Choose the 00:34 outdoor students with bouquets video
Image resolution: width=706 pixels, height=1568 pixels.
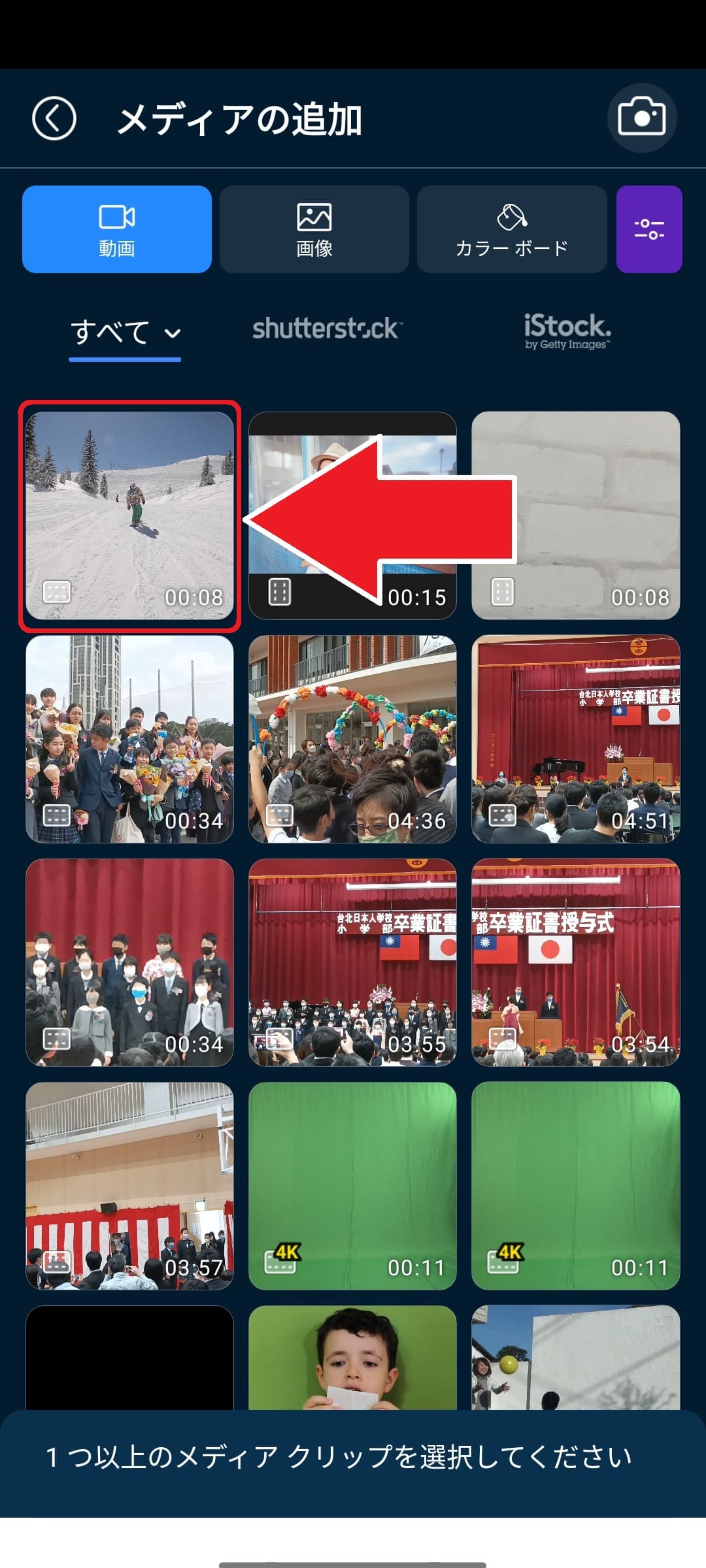(x=129, y=739)
